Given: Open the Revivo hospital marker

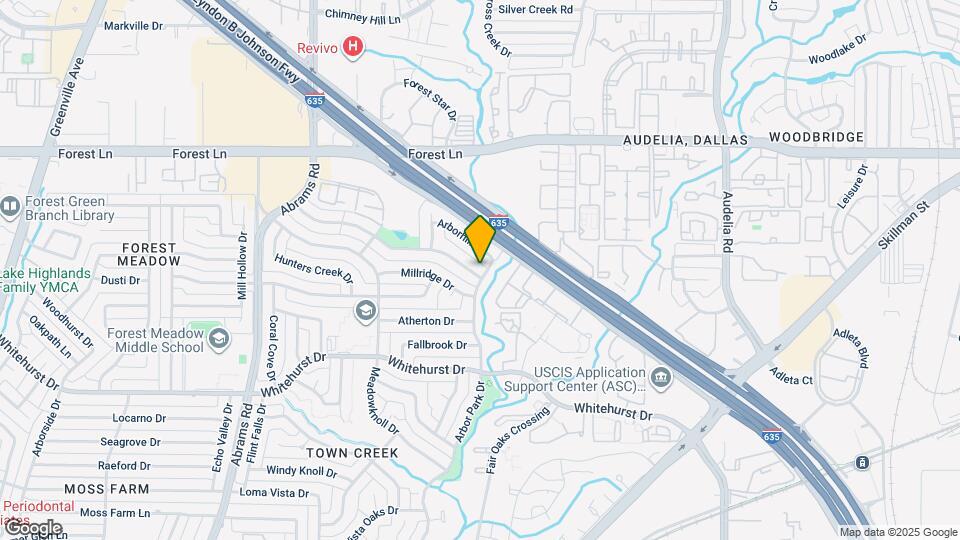Looking at the screenshot, I should (x=352, y=46).
